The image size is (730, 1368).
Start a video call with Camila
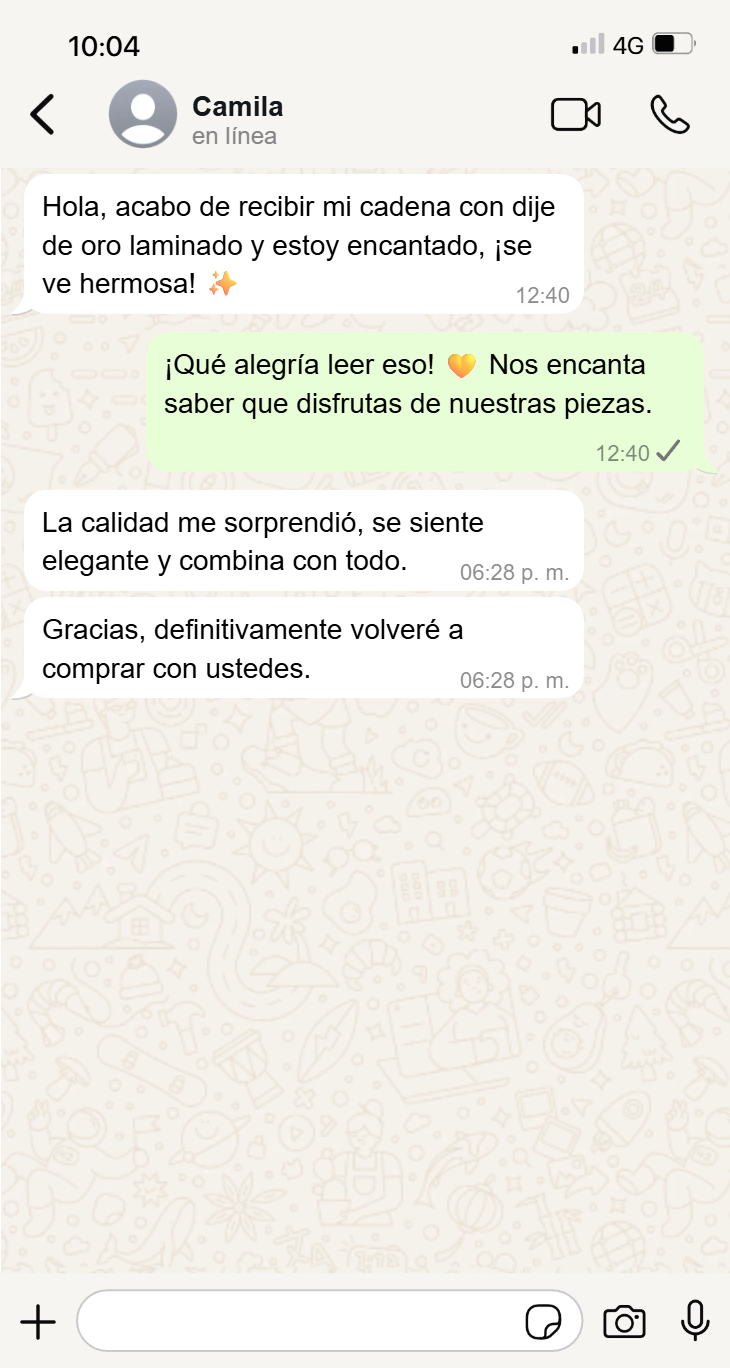(576, 115)
